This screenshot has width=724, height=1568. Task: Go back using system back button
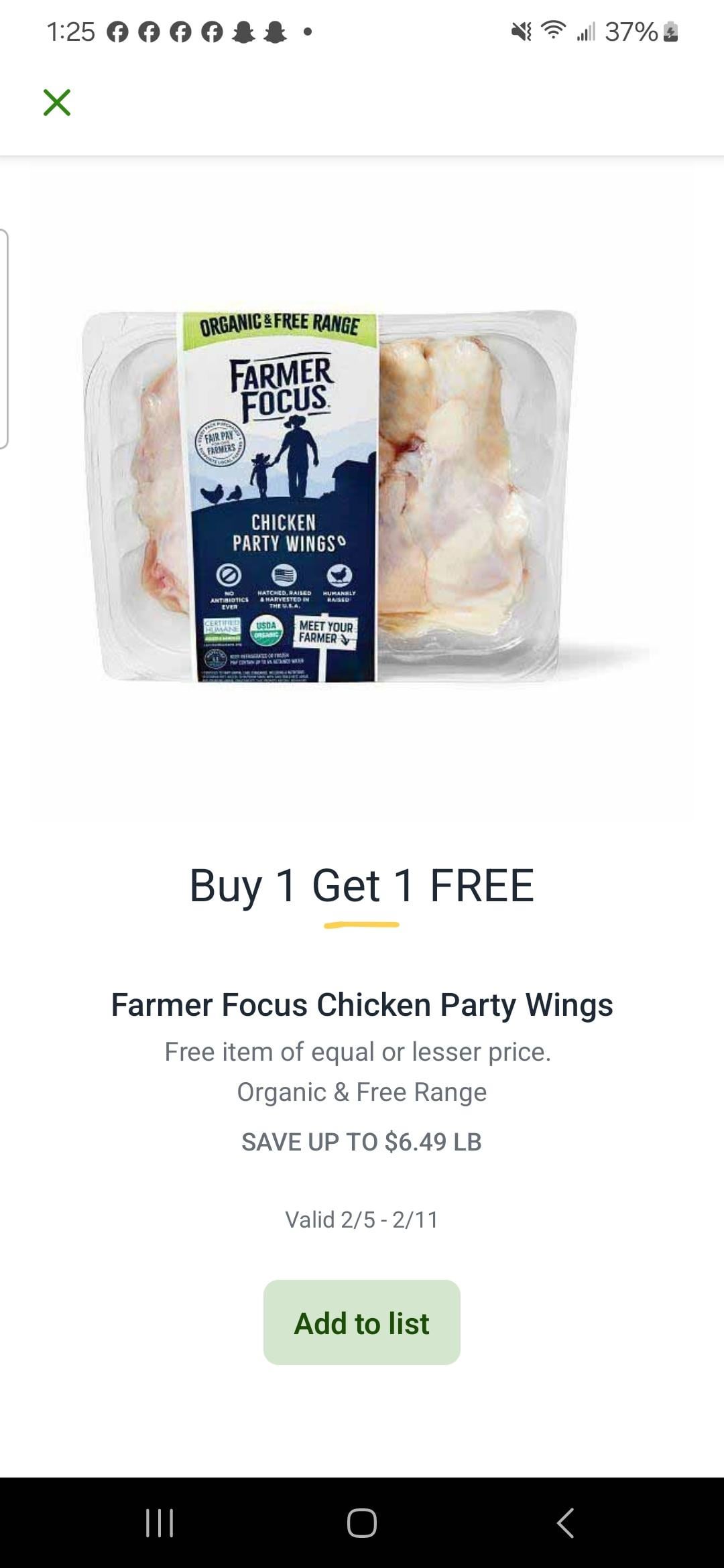point(565,1522)
